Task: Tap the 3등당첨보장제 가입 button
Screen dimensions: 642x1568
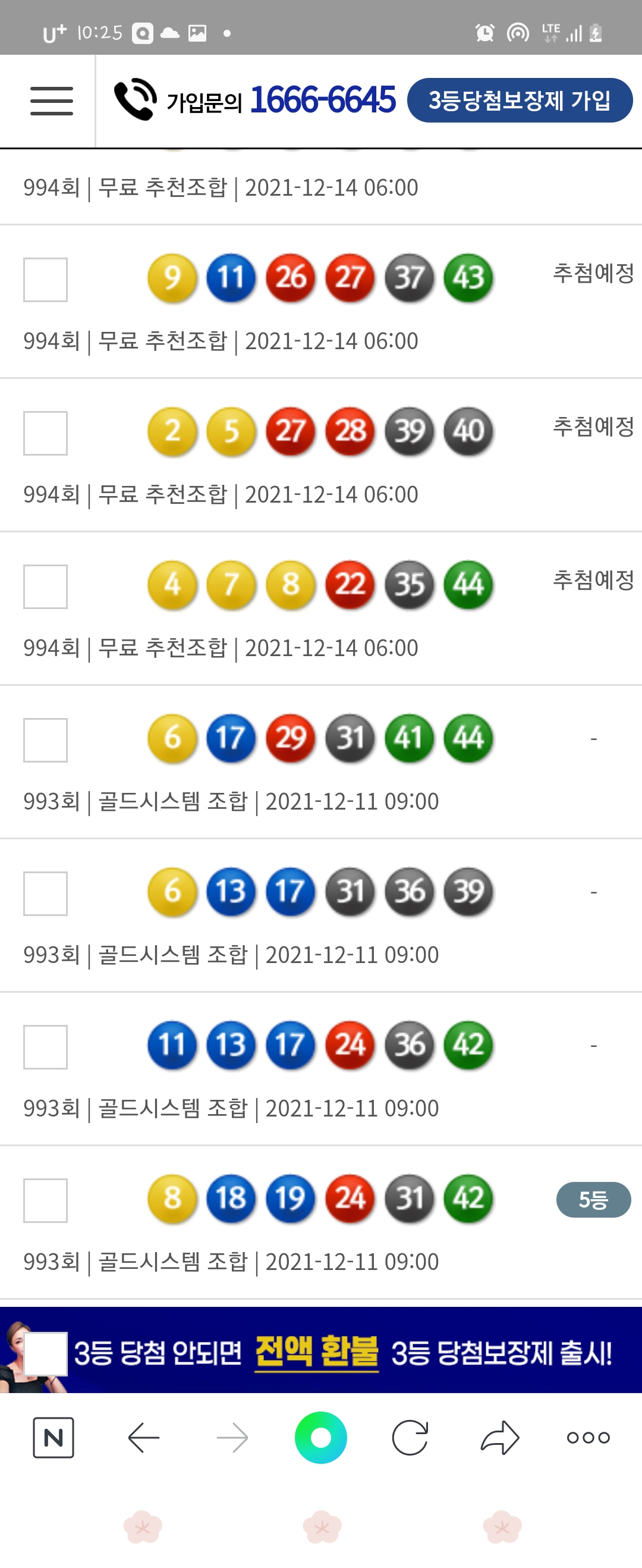Action: click(519, 101)
